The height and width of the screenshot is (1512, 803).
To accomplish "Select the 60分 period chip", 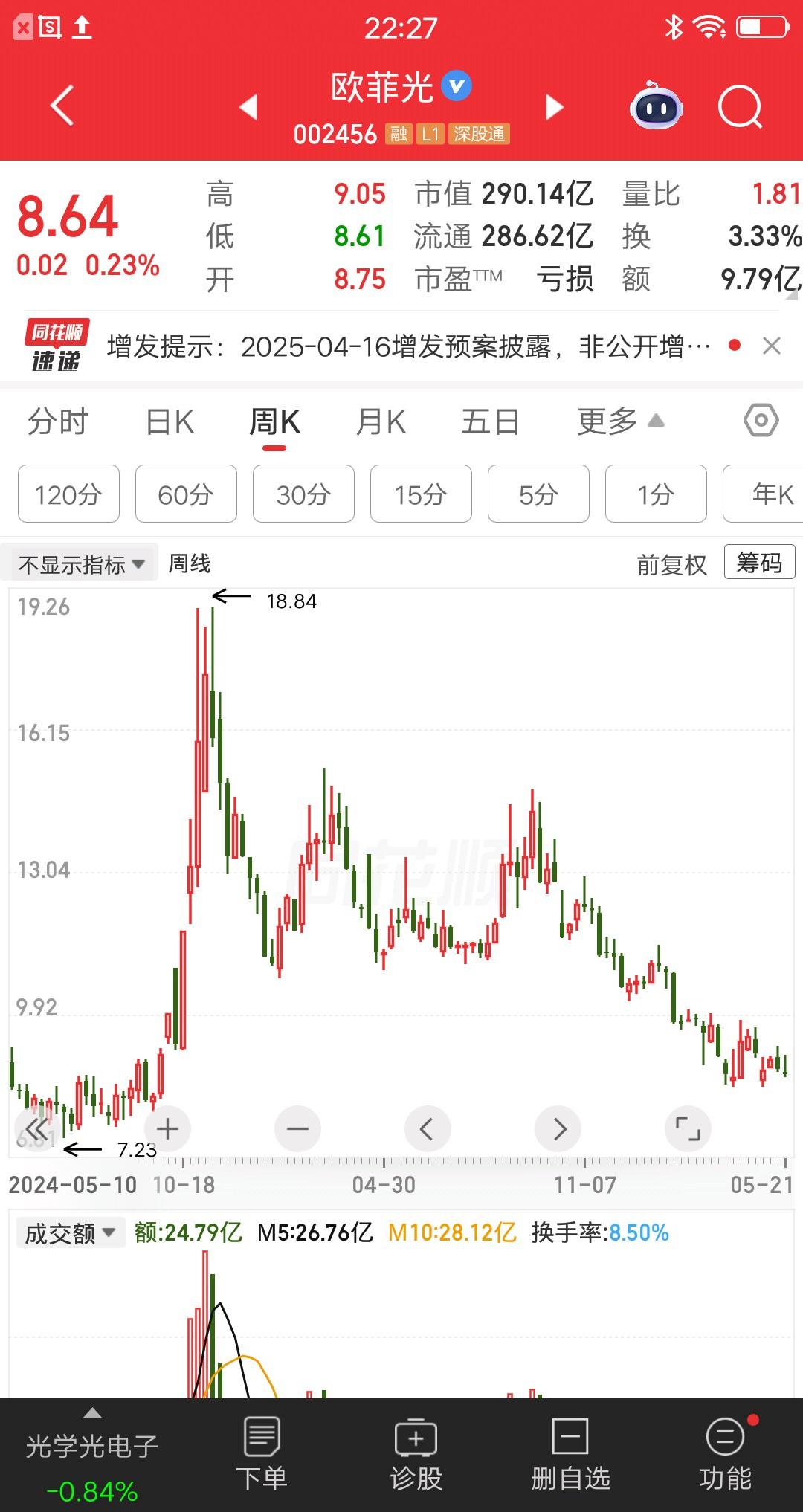I will point(186,494).
